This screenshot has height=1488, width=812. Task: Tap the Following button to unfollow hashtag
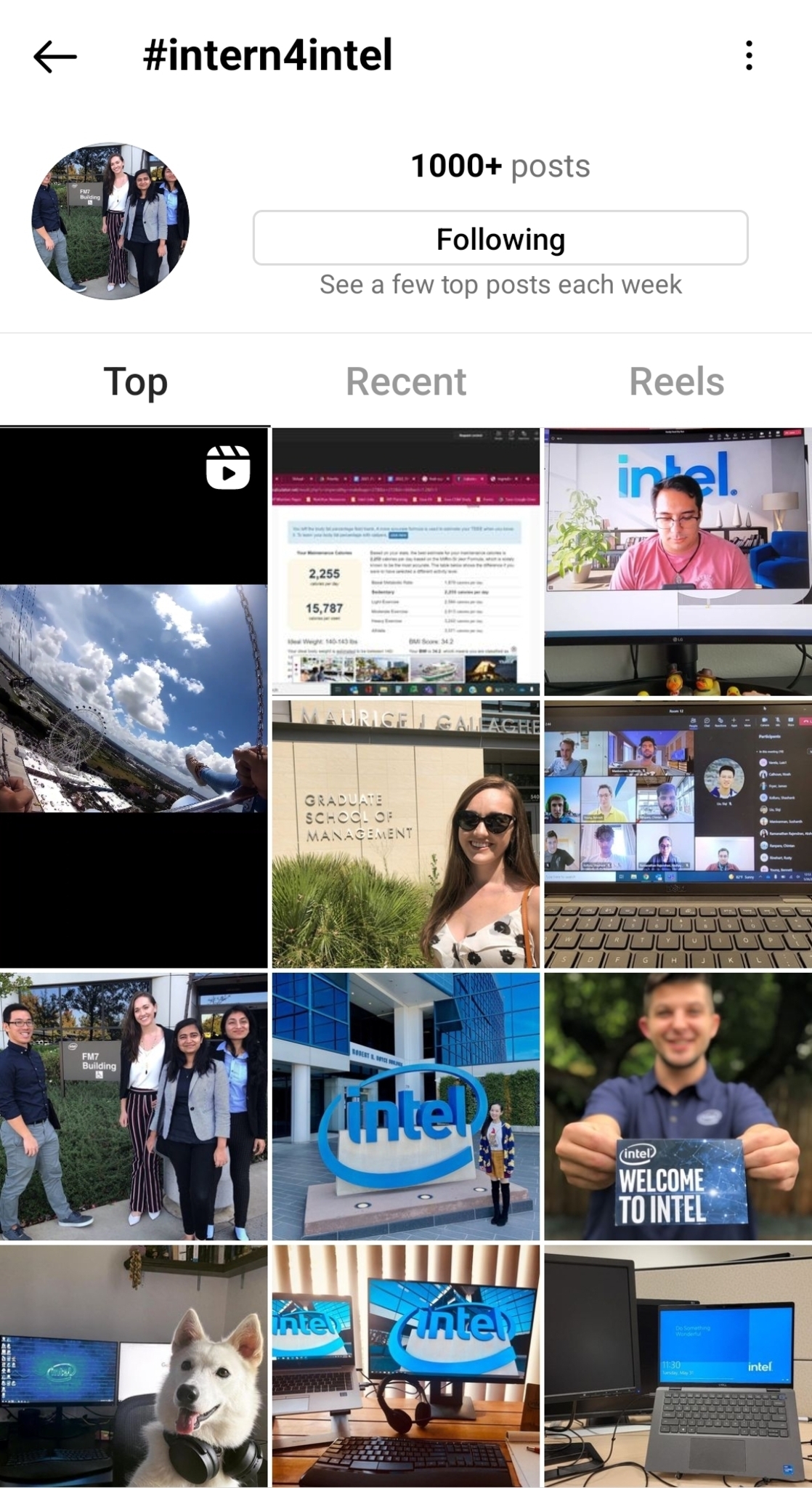point(500,239)
